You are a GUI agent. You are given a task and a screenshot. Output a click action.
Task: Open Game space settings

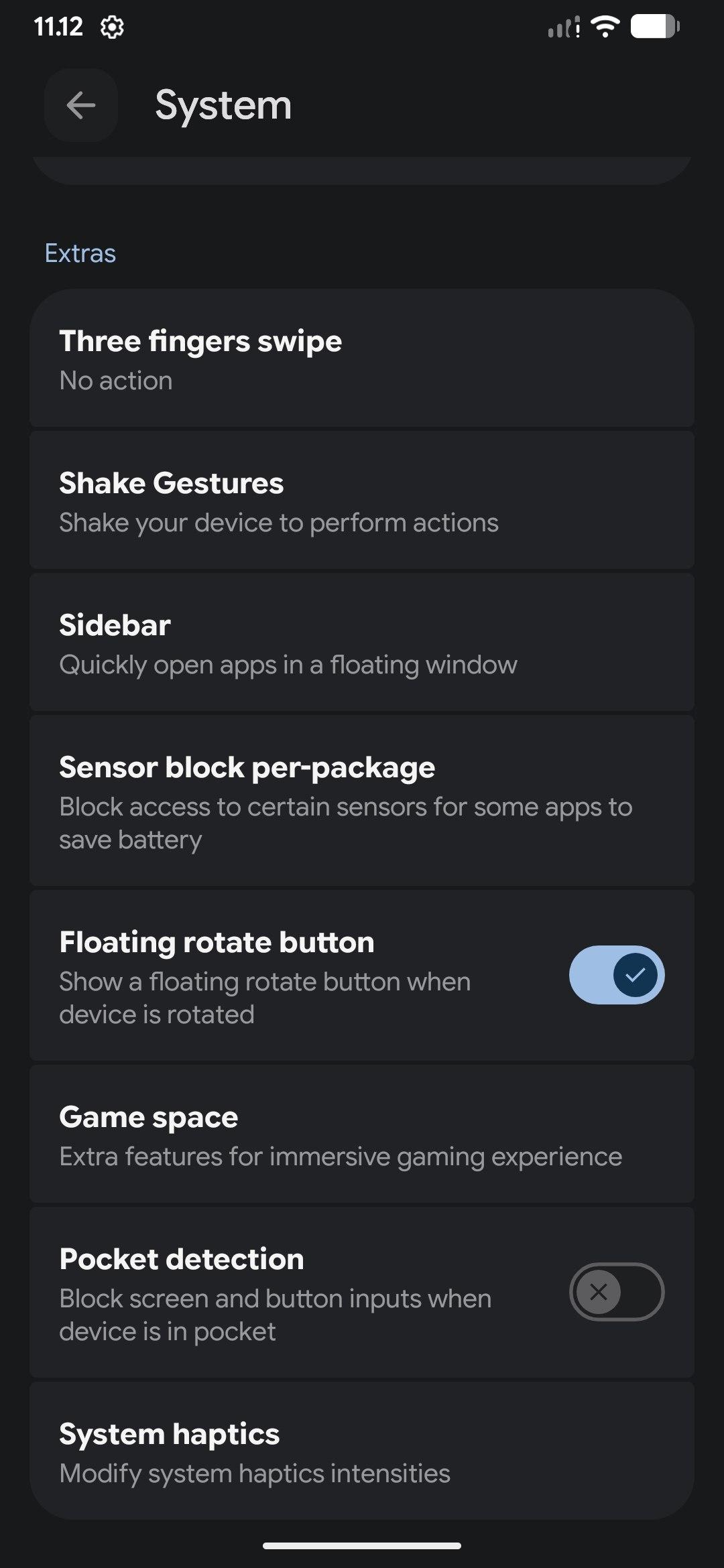(362, 1136)
